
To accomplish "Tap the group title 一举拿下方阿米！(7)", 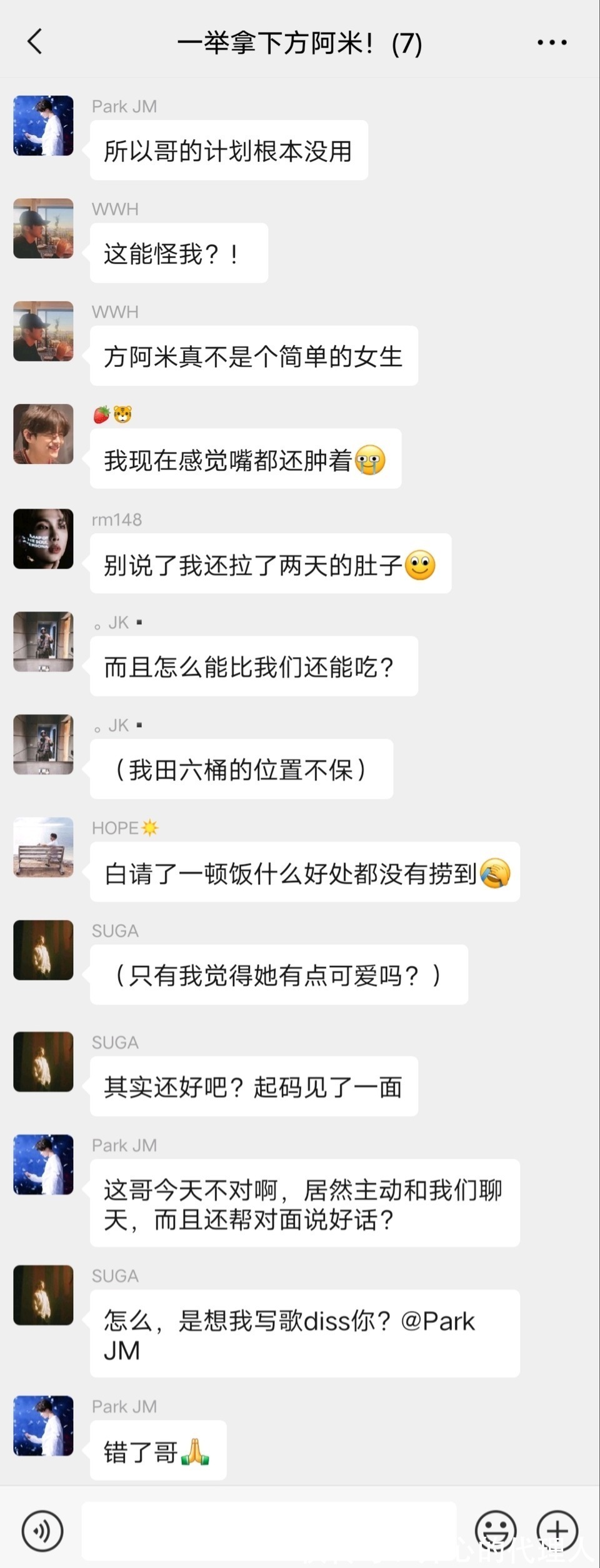I will [300, 42].
